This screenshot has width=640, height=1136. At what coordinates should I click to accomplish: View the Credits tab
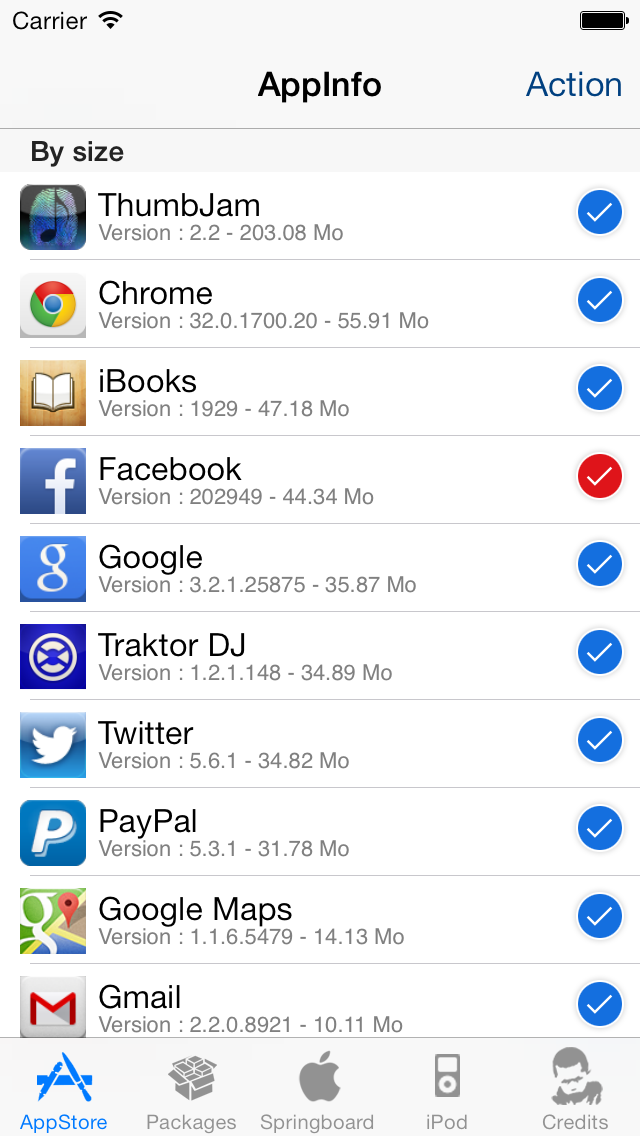pyautogui.click(x=575, y=1092)
